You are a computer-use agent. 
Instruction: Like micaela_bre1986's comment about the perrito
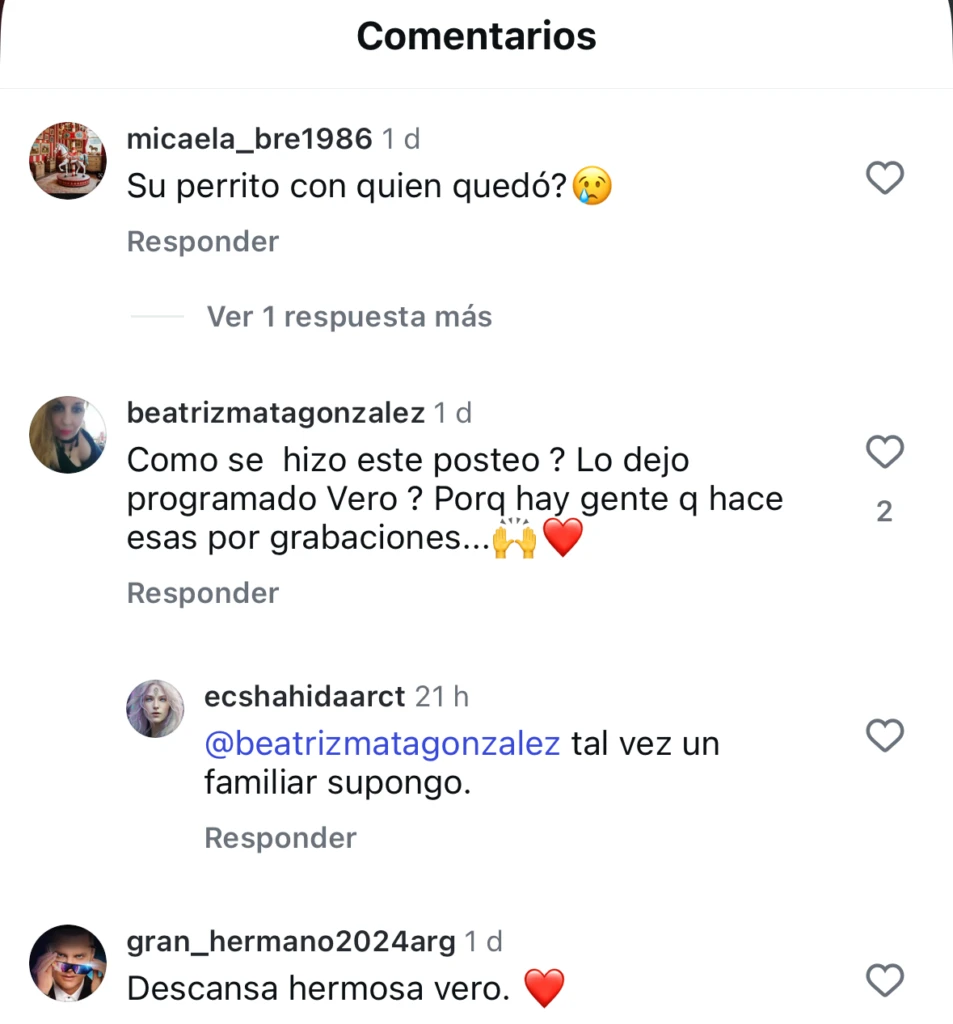[x=884, y=179]
